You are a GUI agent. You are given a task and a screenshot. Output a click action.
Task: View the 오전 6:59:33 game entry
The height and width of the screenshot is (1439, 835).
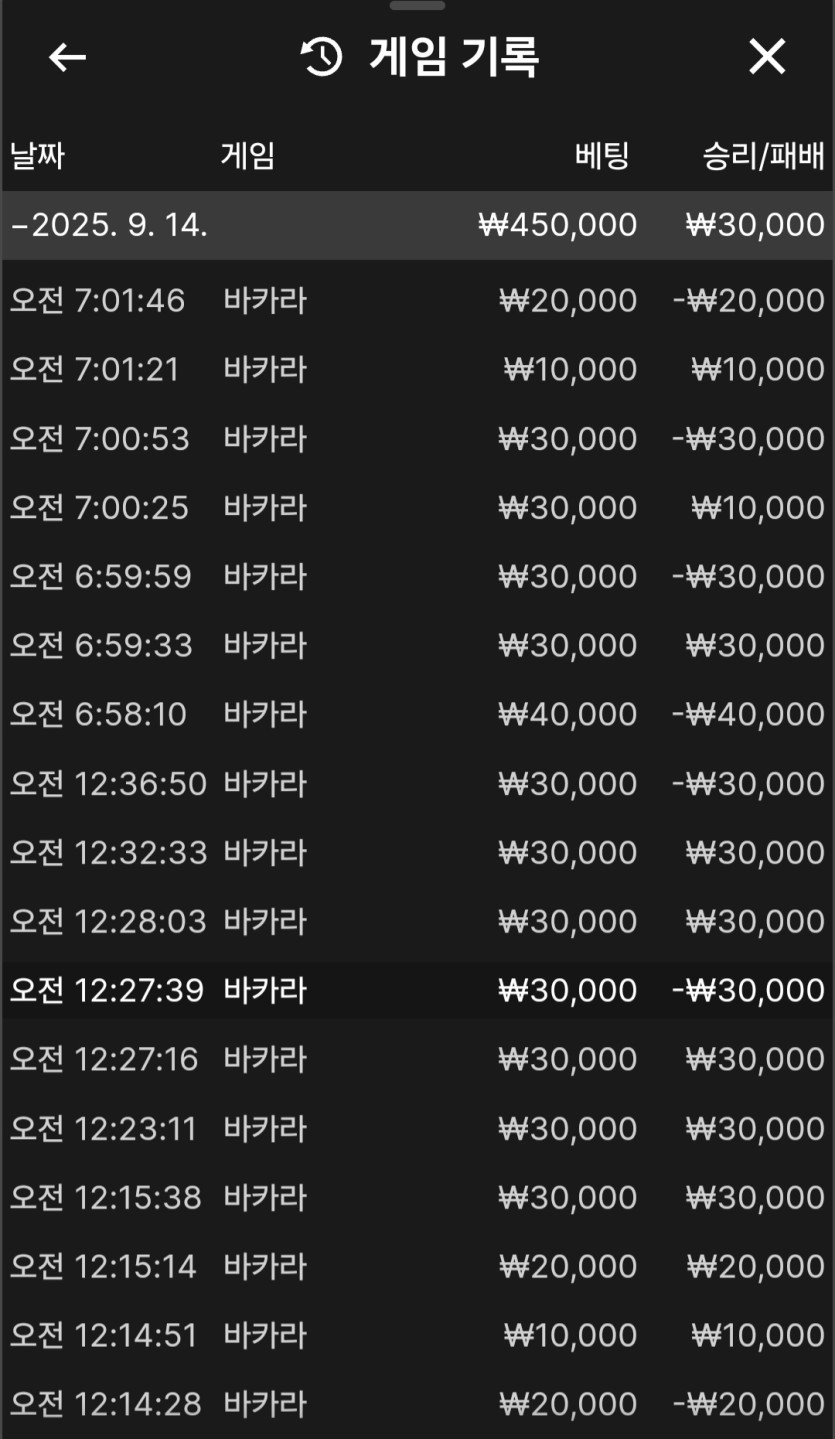417,646
